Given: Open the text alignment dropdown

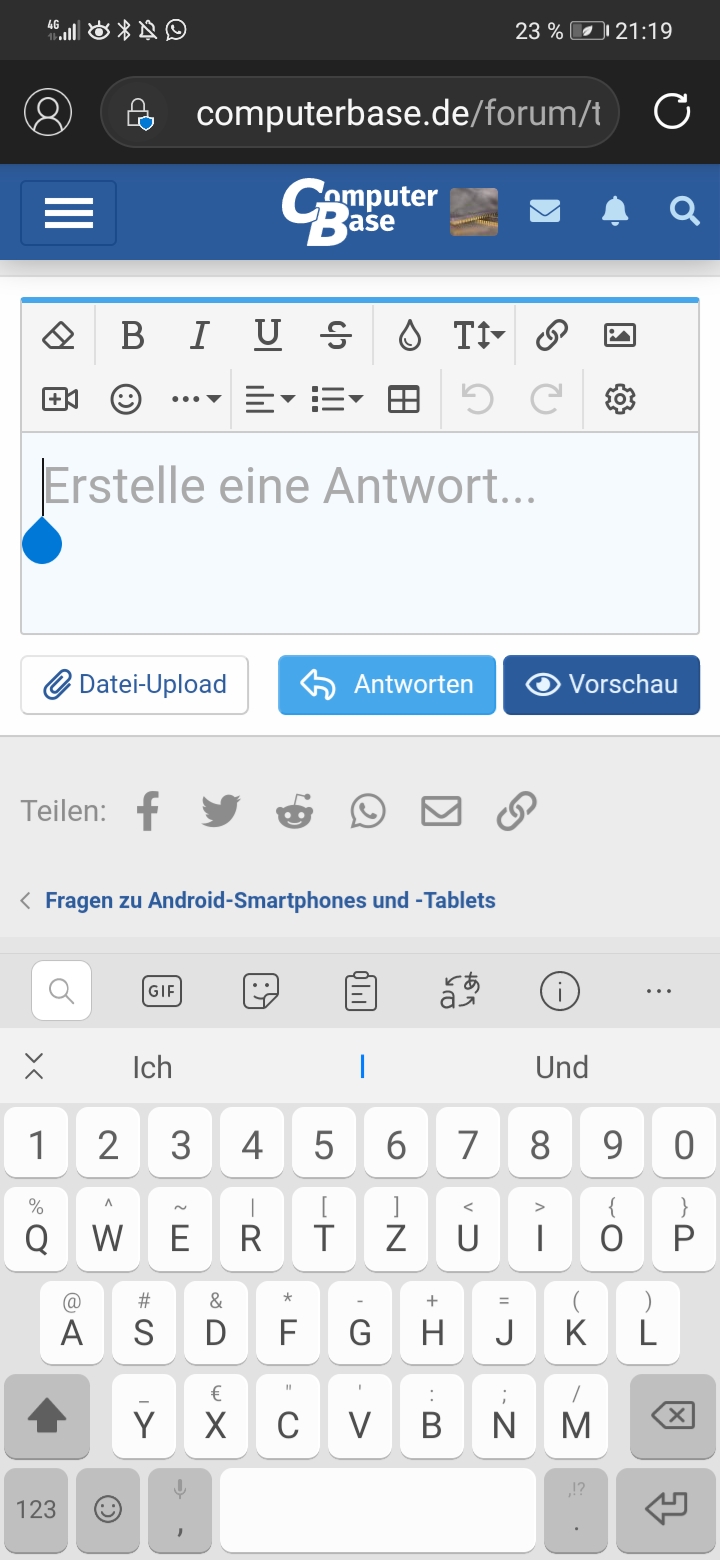Looking at the screenshot, I should [x=266, y=398].
